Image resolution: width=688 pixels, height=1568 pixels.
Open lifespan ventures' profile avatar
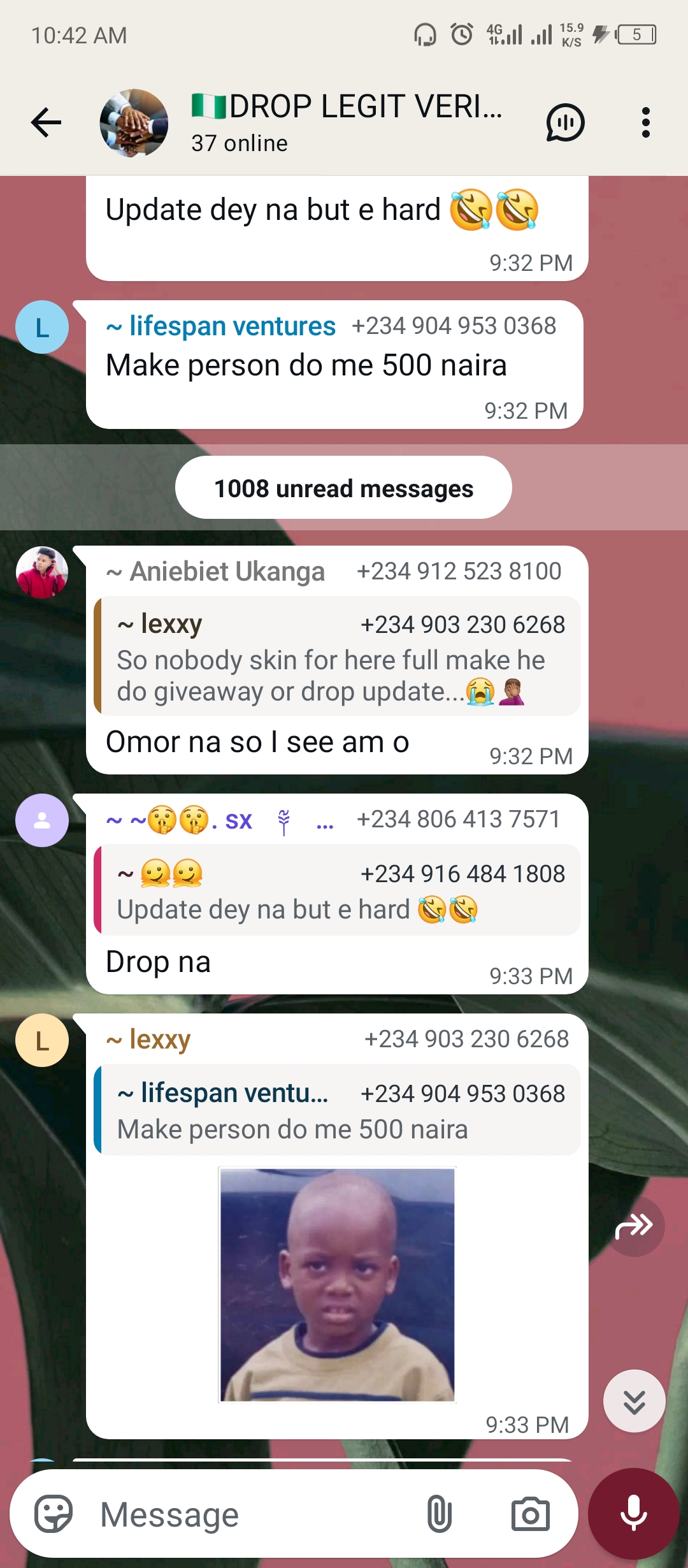(42, 327)
